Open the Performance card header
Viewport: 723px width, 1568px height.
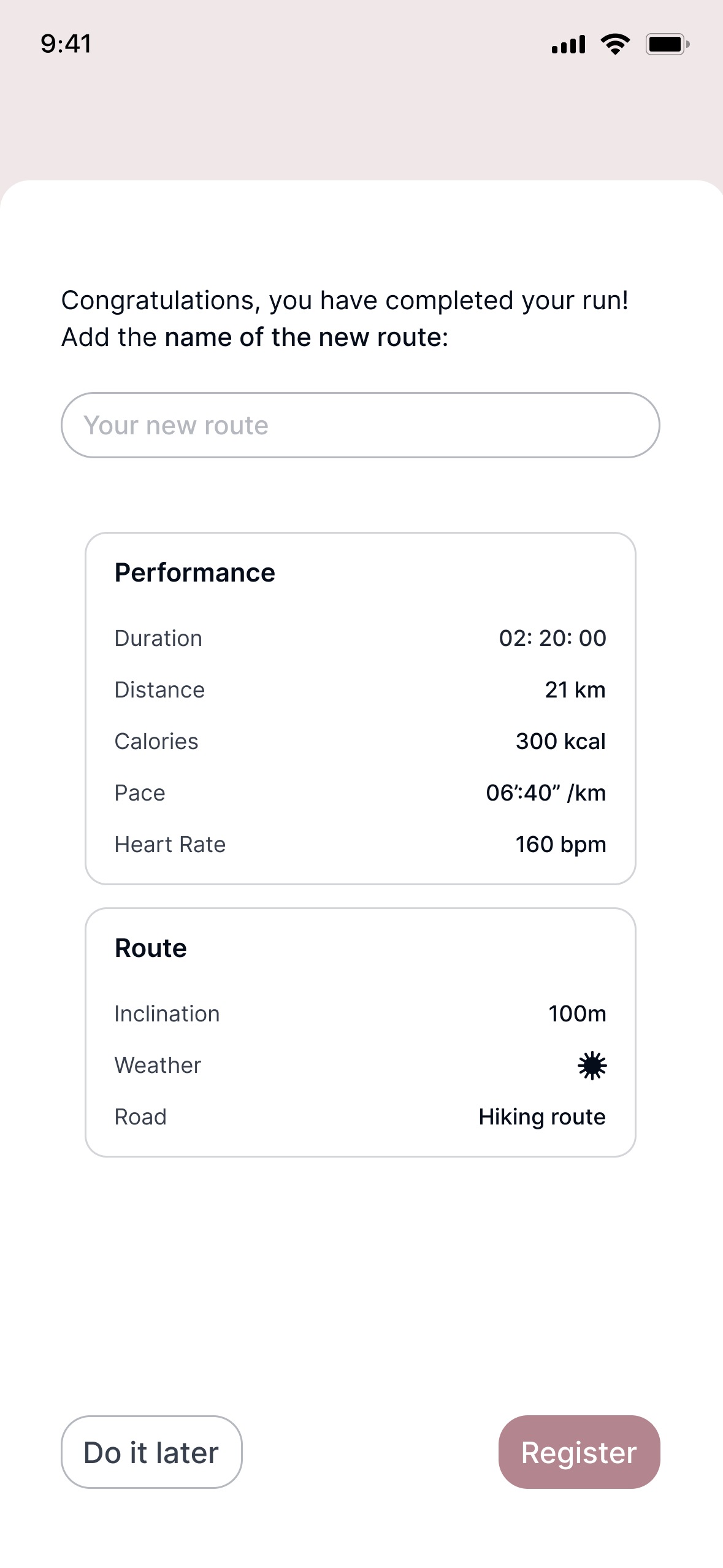194,572
